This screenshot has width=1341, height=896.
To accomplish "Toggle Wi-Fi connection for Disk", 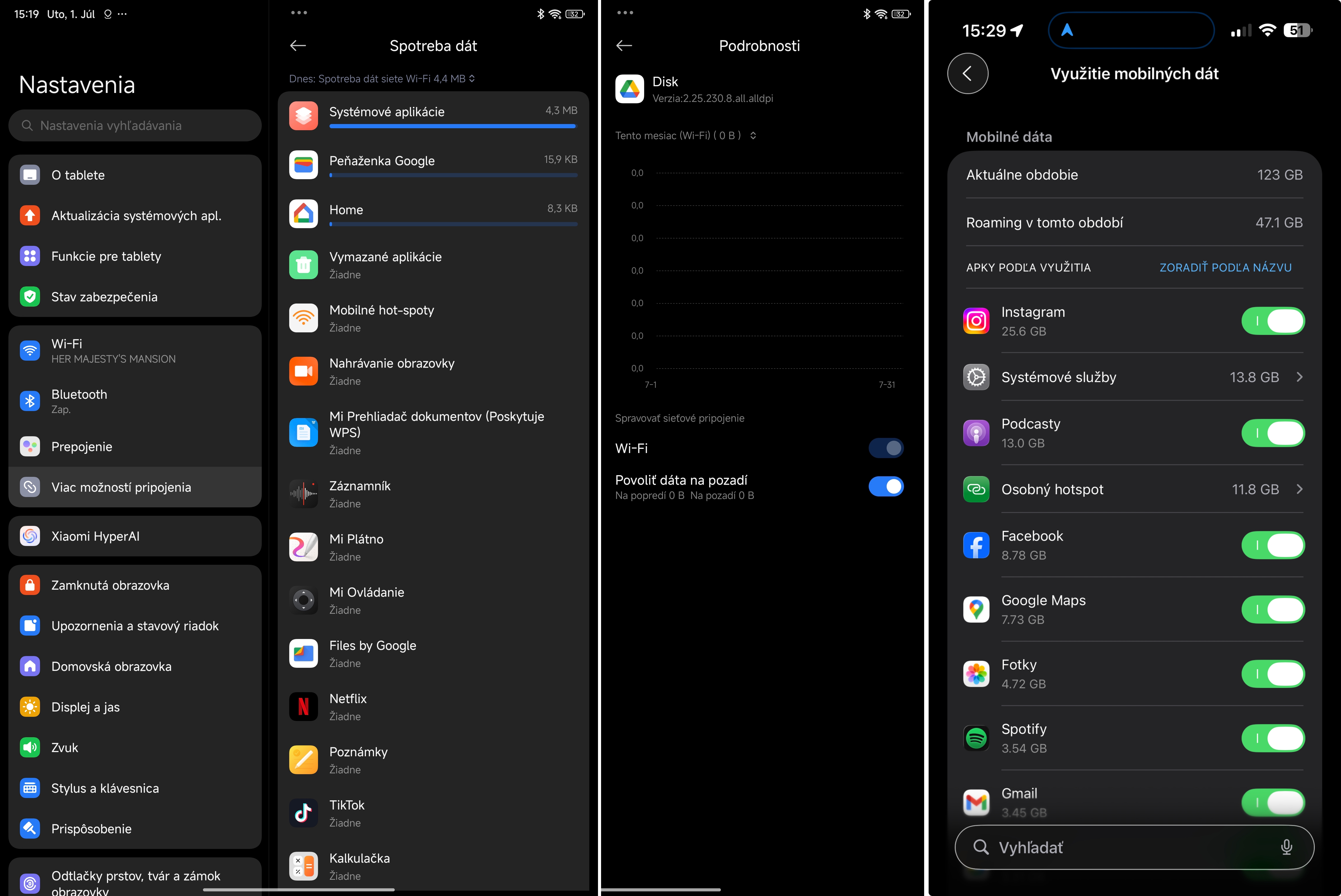I will point(885,449).
